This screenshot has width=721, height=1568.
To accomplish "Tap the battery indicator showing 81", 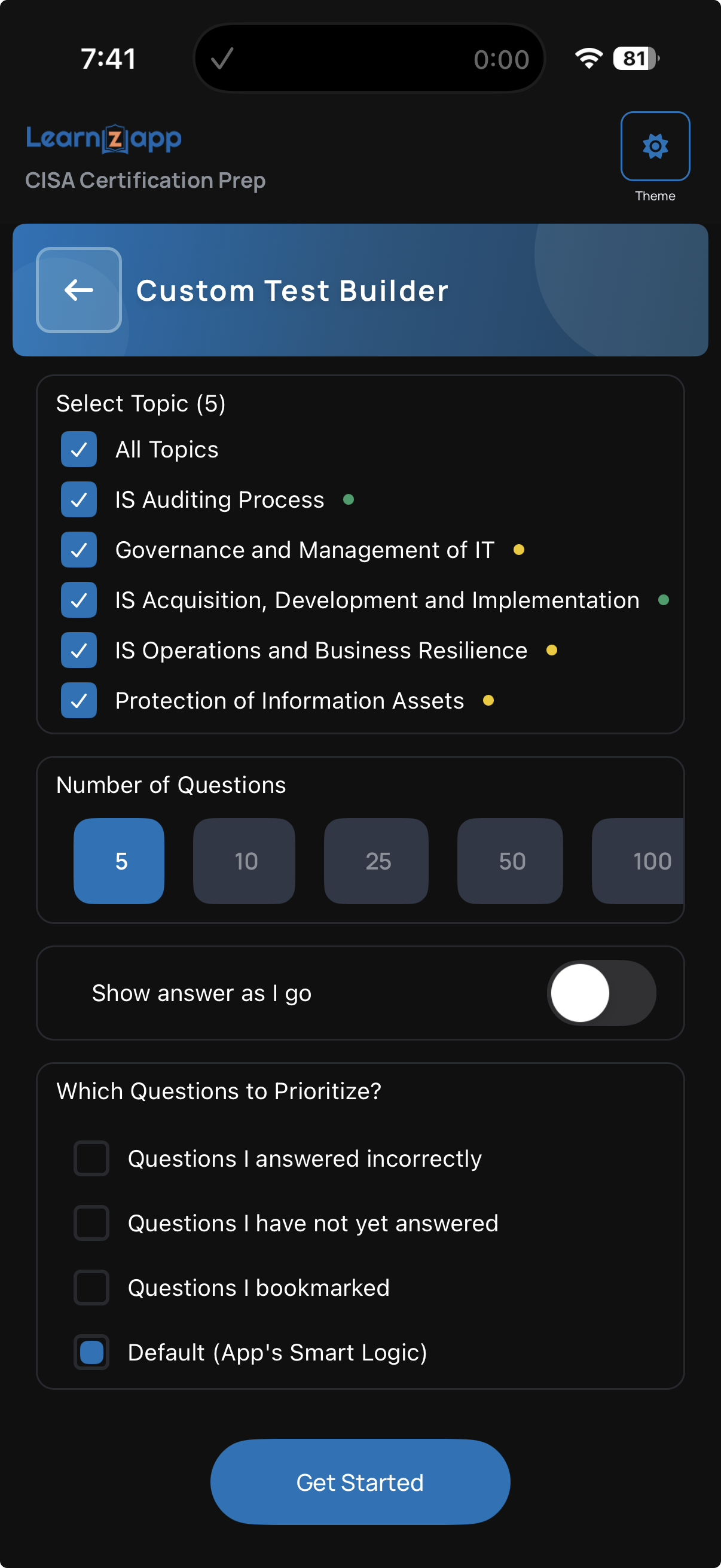I will pos(634,58).
